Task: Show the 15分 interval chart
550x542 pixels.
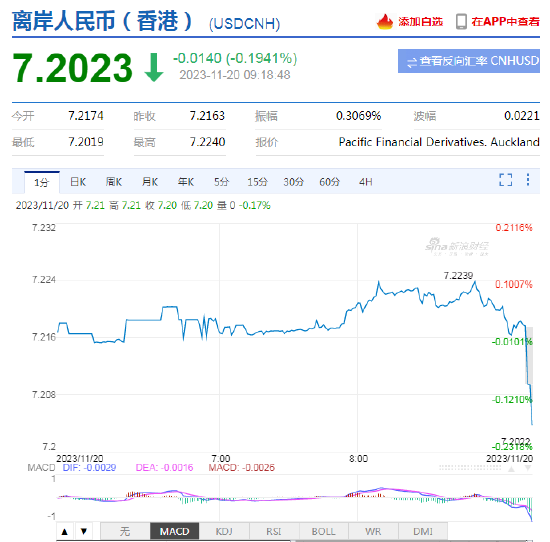Action: click(x=257, y=182)
